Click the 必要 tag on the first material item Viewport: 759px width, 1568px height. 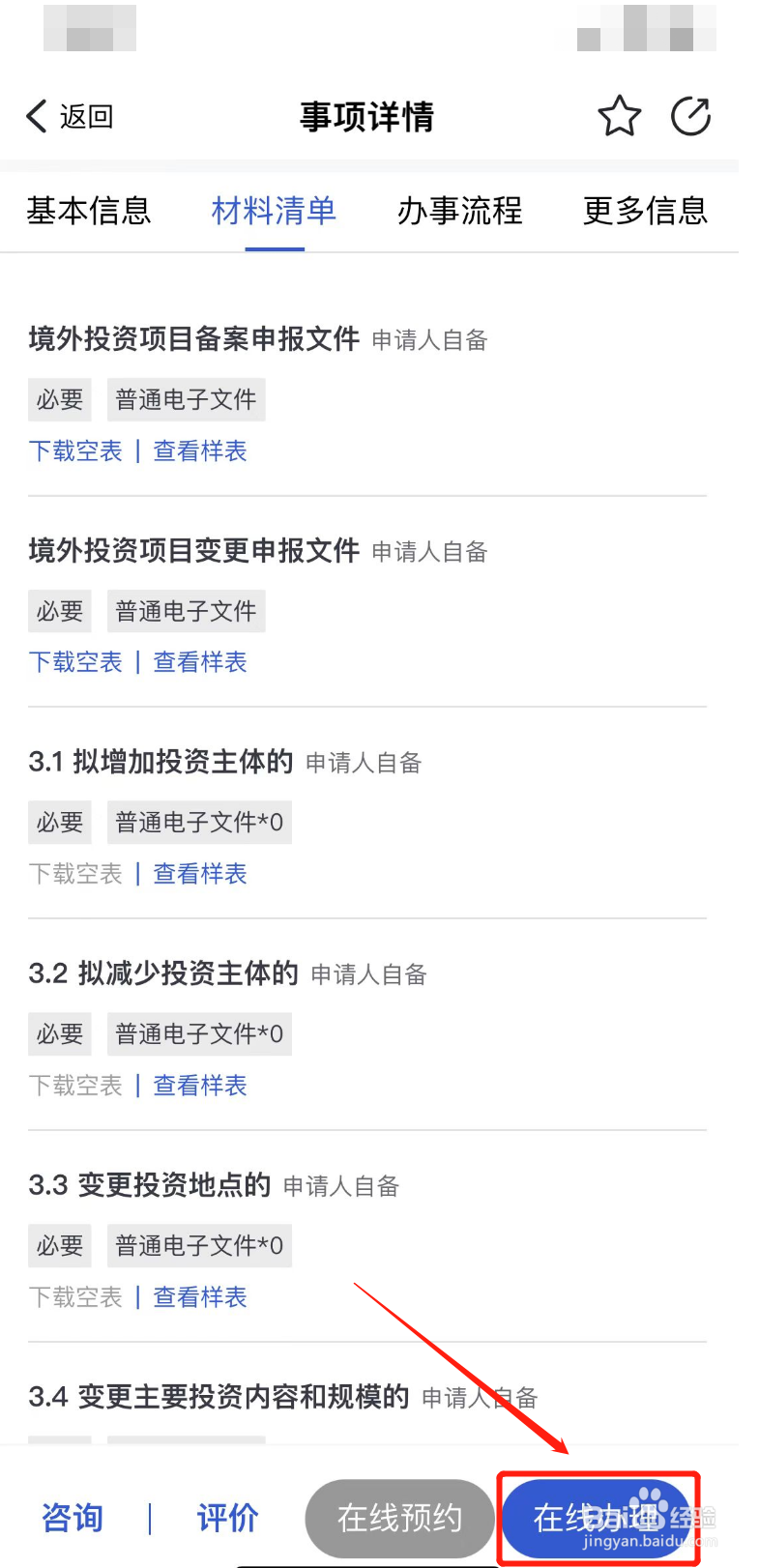(59, 399)
